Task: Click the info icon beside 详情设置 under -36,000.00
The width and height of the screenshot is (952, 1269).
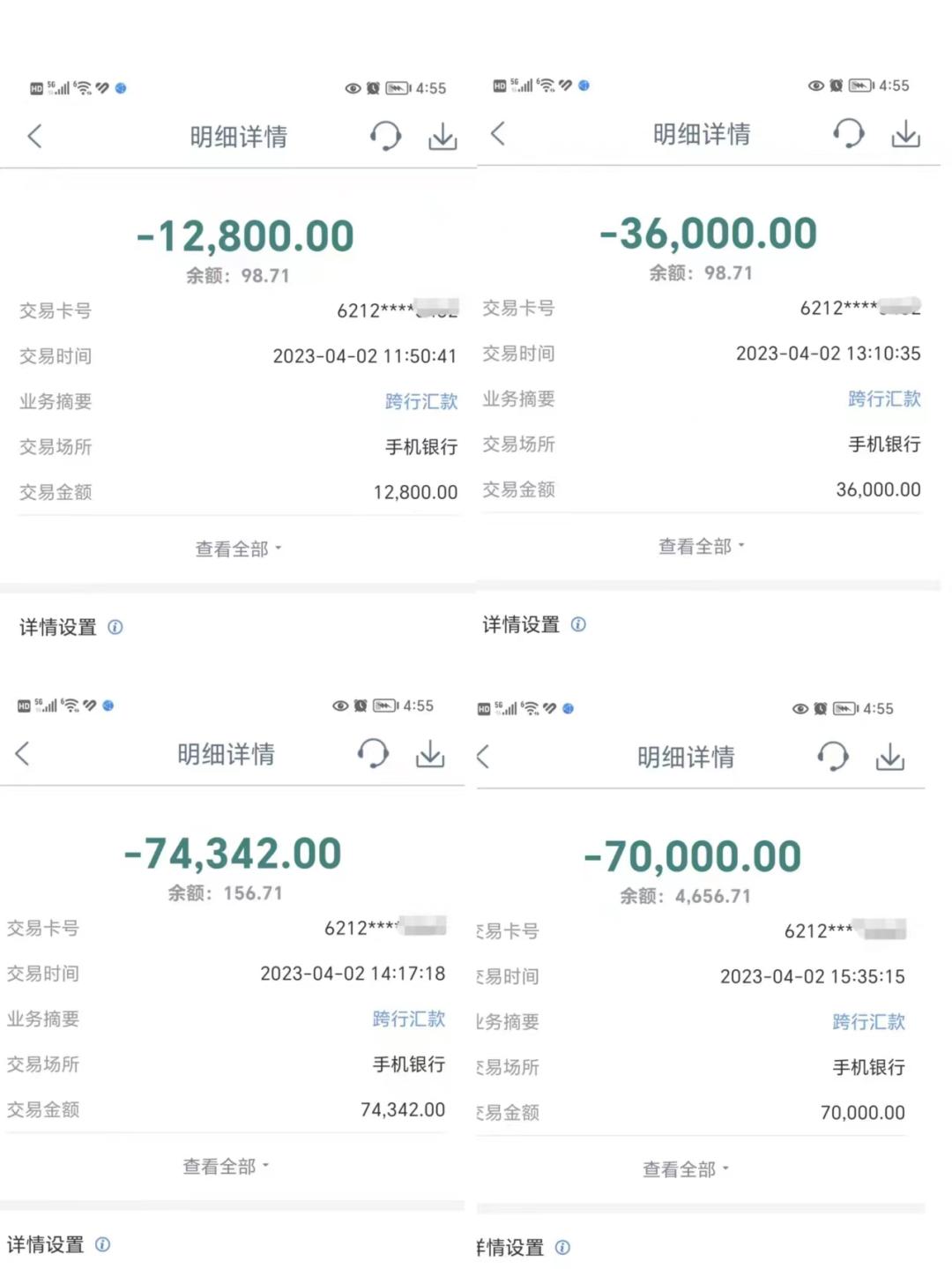Action: pos(578,624)
